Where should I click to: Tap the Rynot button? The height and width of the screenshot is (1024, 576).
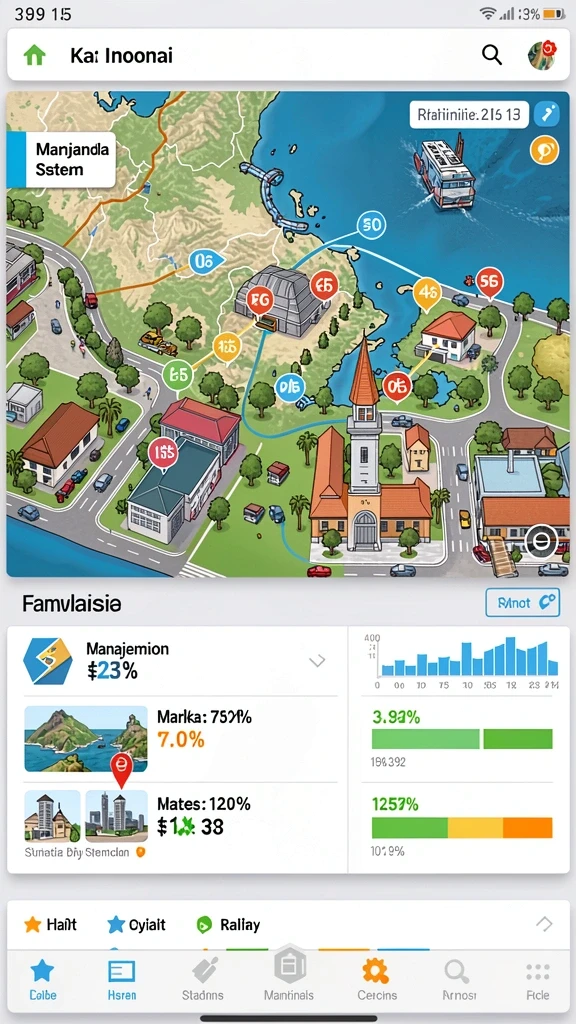pos(523,602)
